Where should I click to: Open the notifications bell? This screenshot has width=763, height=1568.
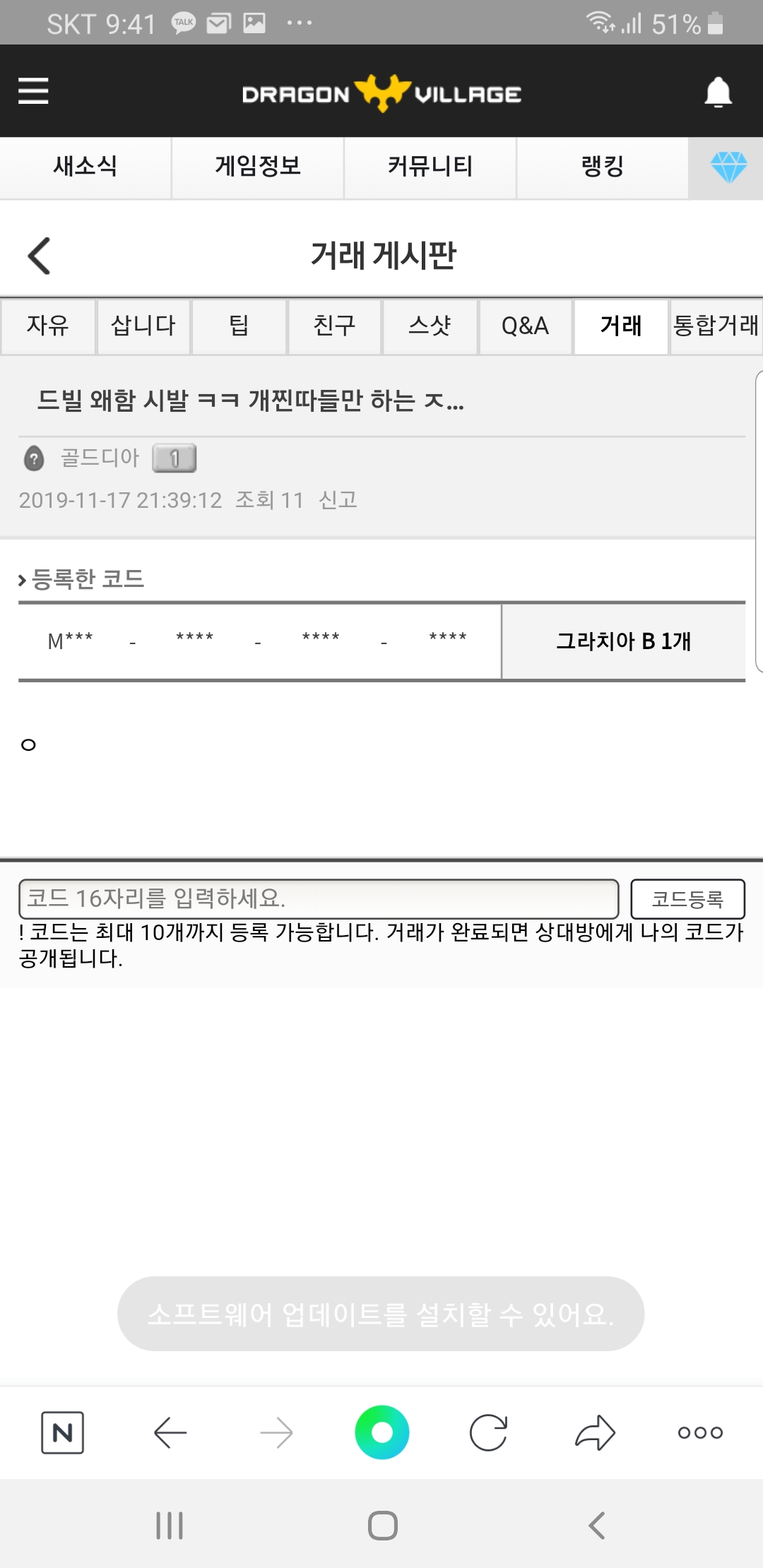click(718, 93)
